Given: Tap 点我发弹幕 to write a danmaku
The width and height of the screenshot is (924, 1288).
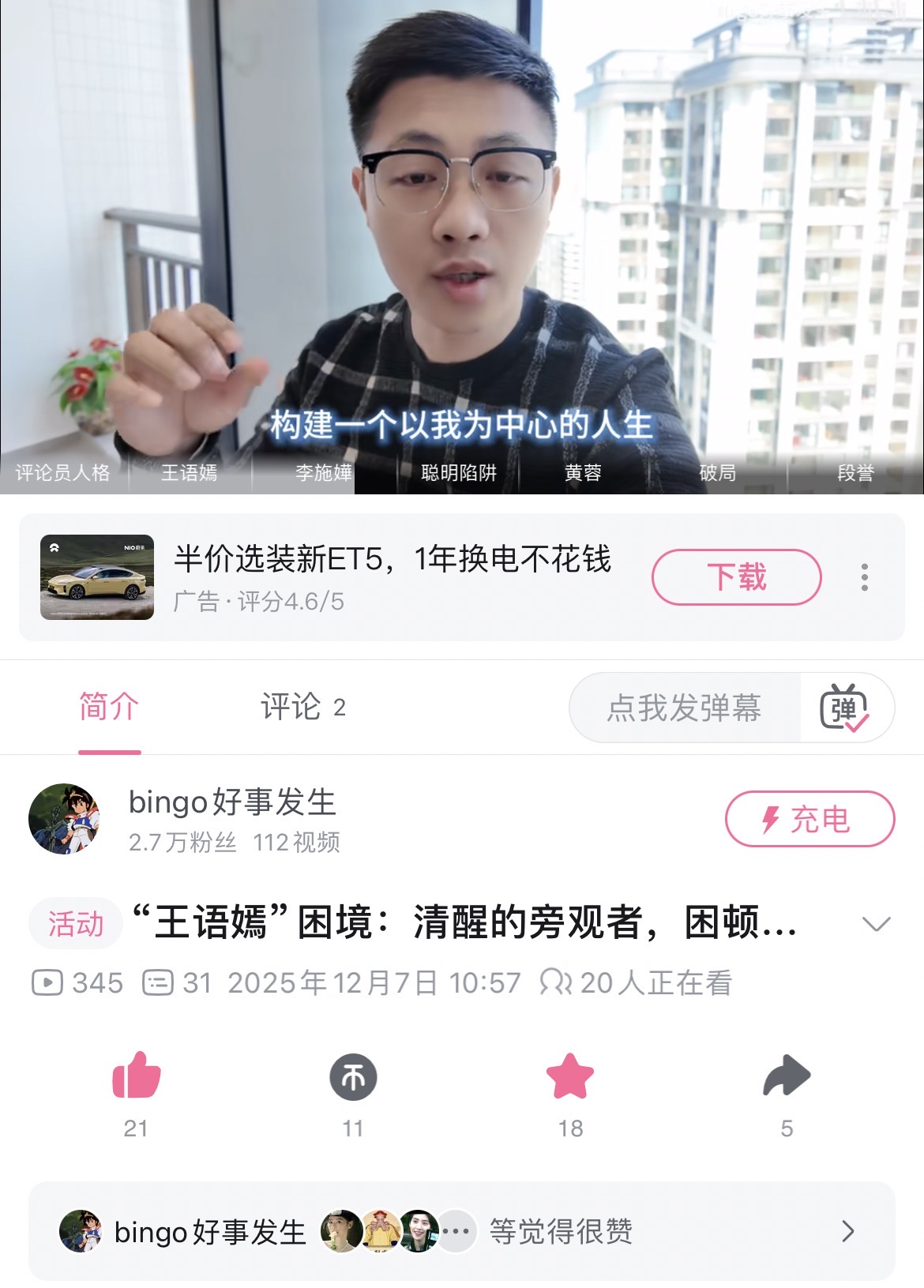Looking at the screenshot, I should click(x=684, y=708).
